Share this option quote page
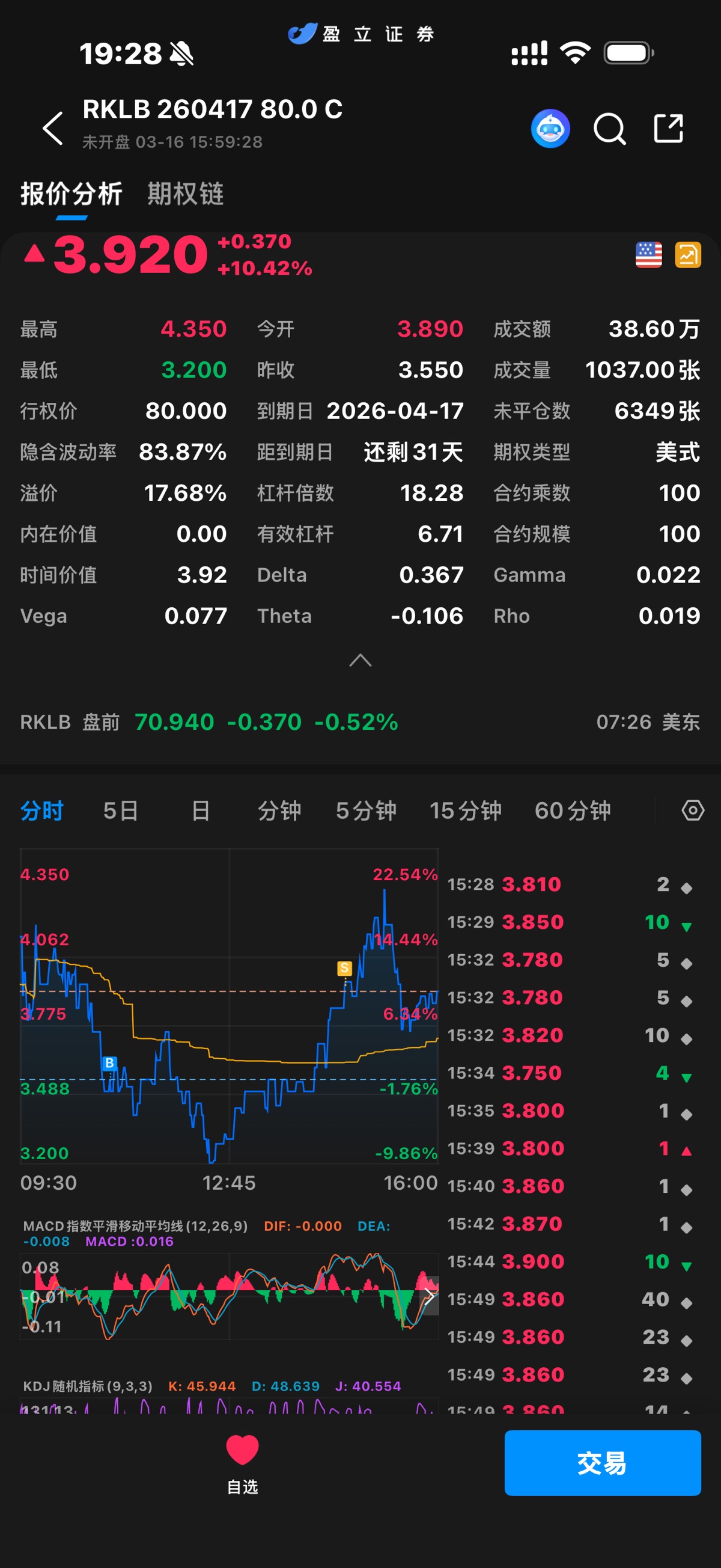Viewport: 721px width, 1568px height. 668,129
